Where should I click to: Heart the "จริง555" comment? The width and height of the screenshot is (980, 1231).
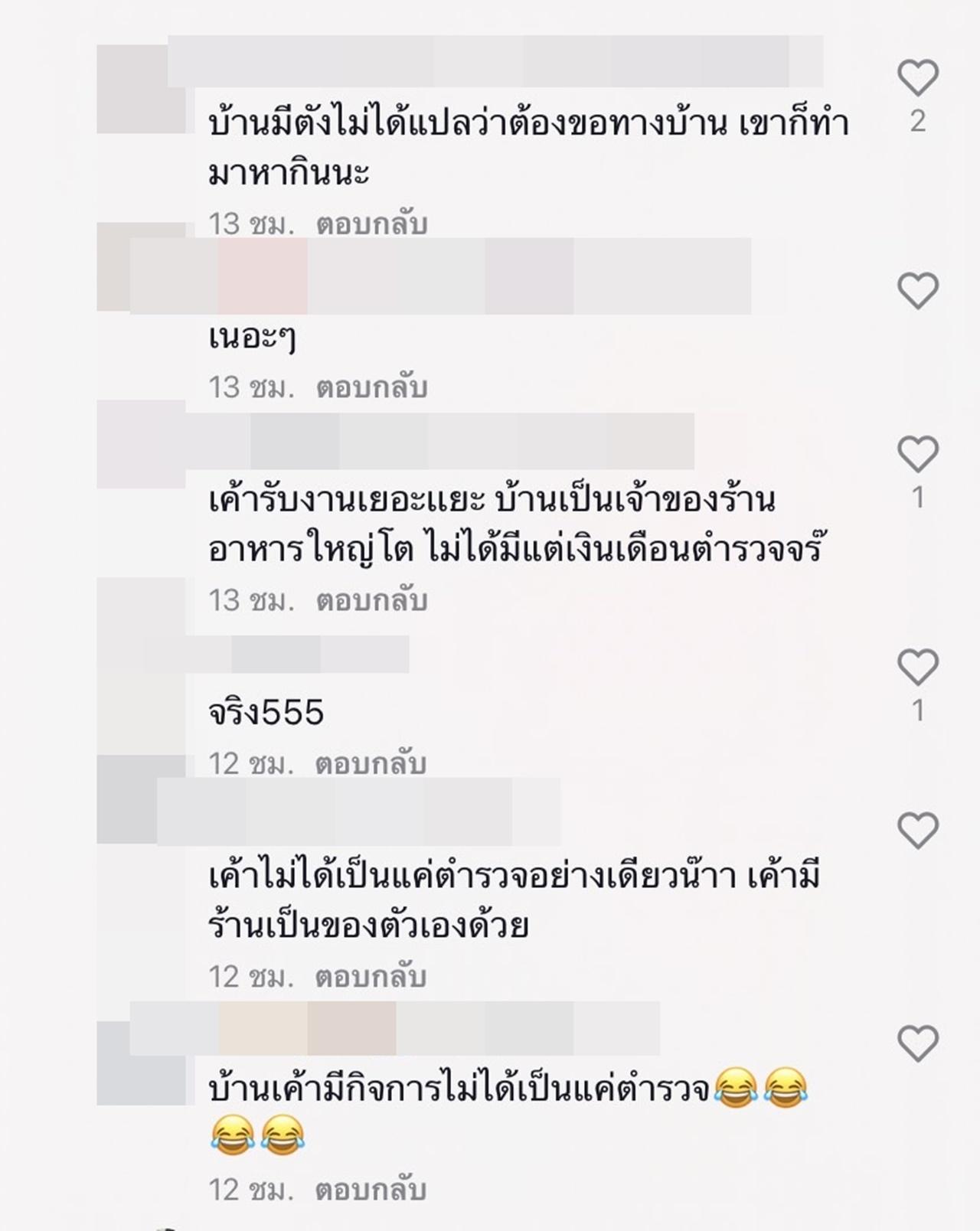point(917,668)
